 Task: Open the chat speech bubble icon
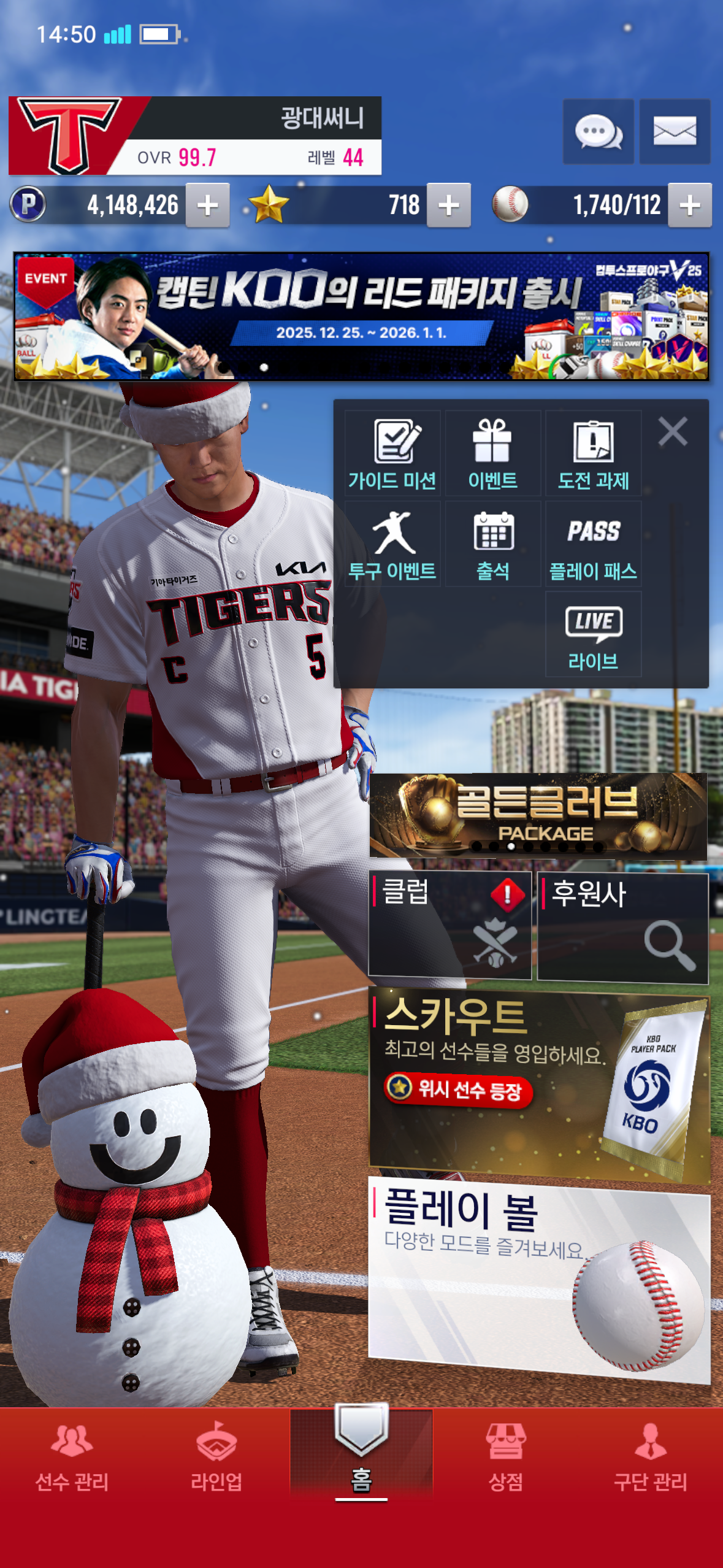(598, 131)
